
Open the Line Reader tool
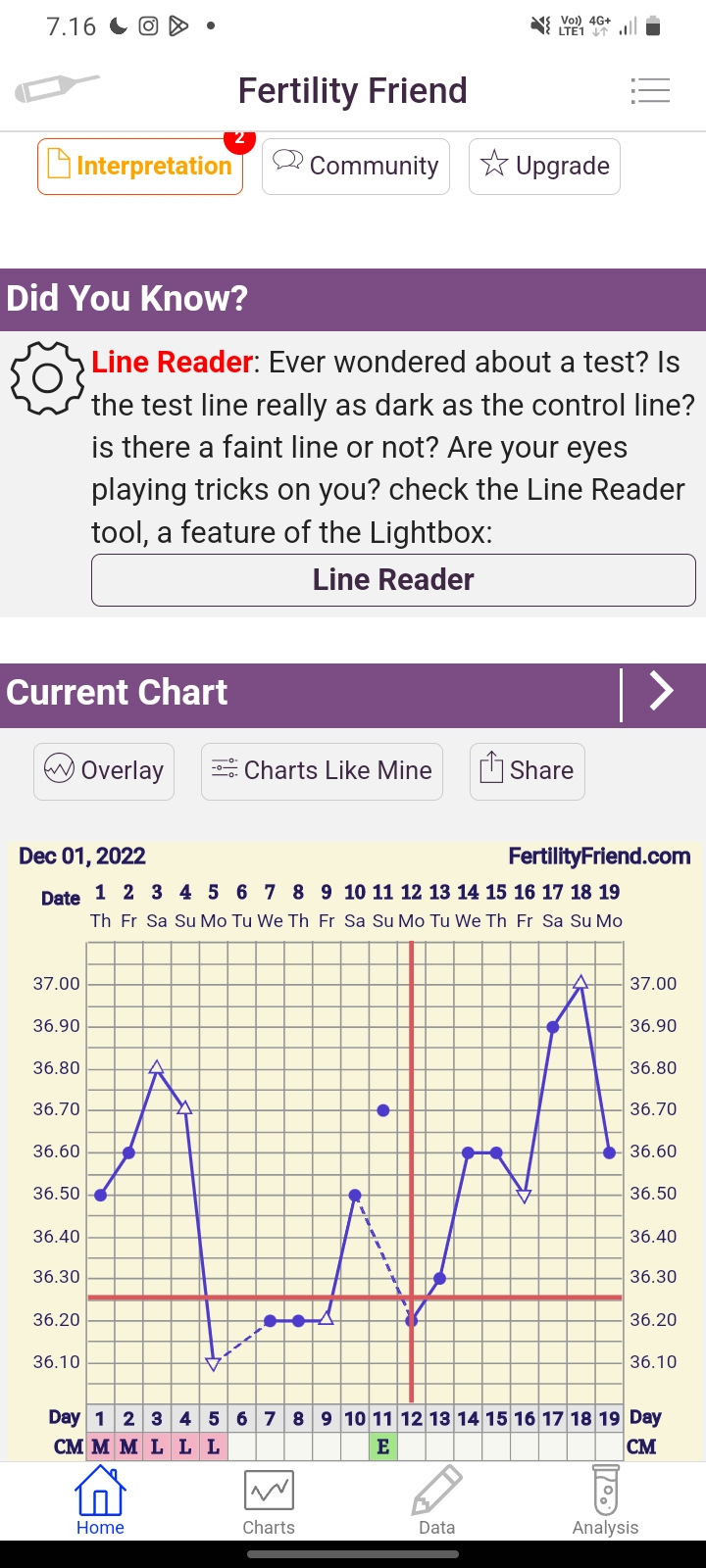[x=393, y=580]
